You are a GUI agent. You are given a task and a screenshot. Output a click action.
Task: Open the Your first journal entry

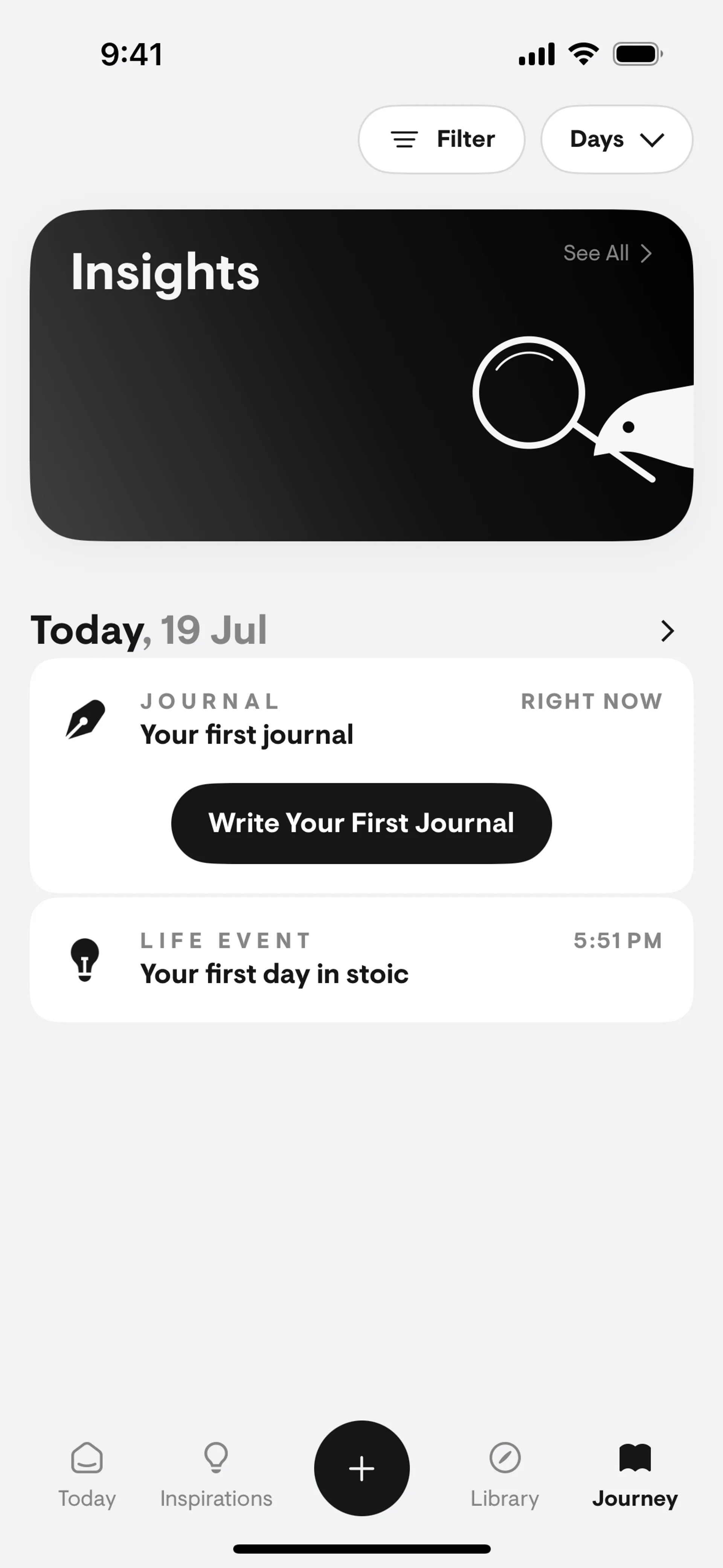247,734
